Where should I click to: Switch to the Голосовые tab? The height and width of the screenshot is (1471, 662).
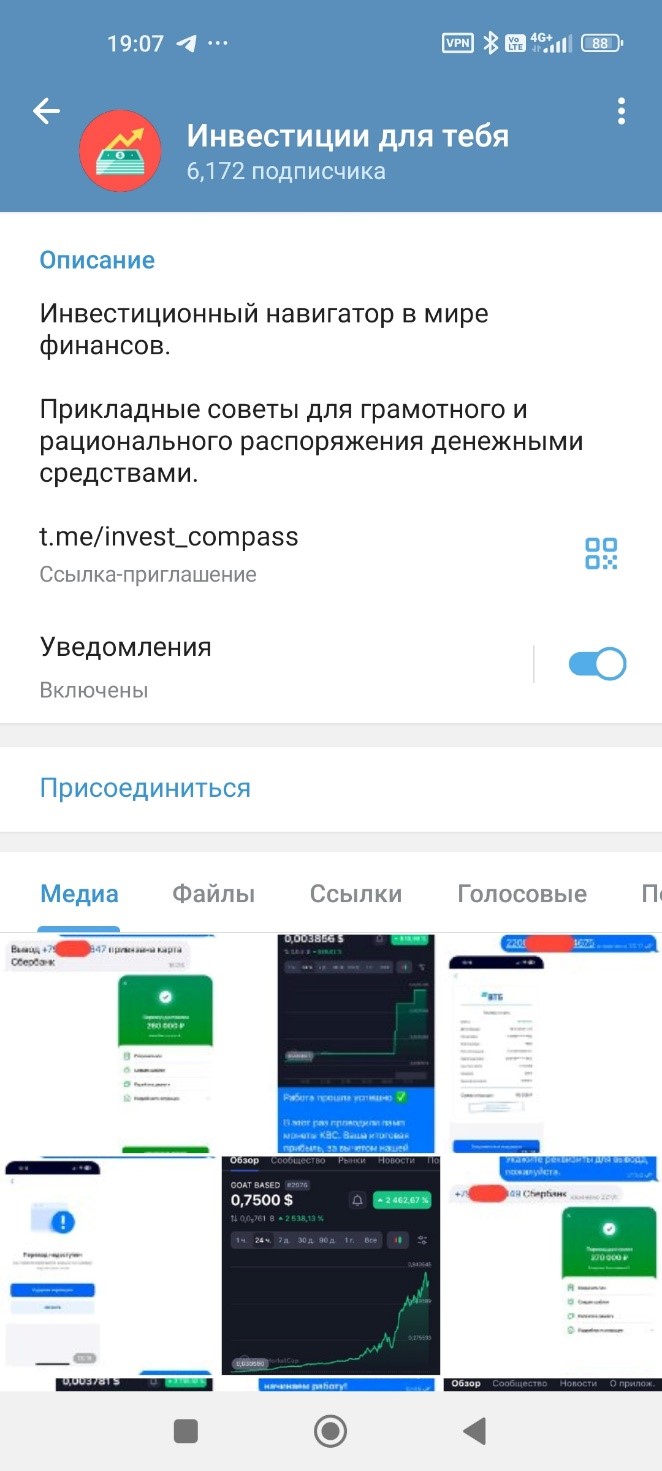[x=522, y=894]
